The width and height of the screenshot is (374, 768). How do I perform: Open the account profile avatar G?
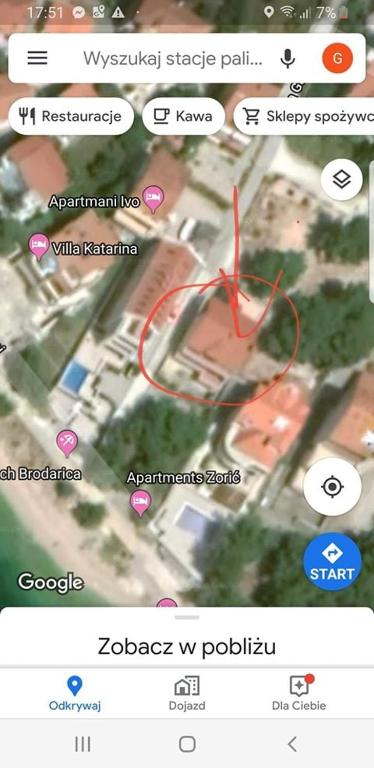[337, 58]
